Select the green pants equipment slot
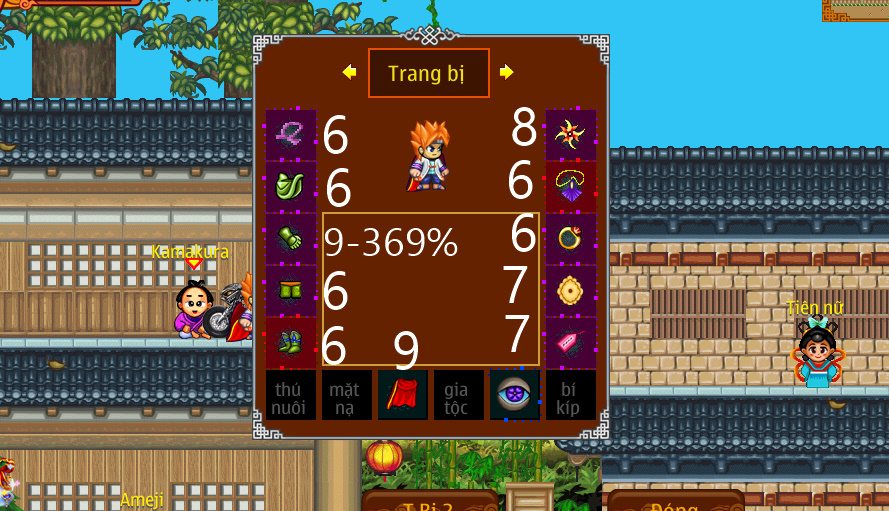This screenshot has width=889, height=511. 291,291
